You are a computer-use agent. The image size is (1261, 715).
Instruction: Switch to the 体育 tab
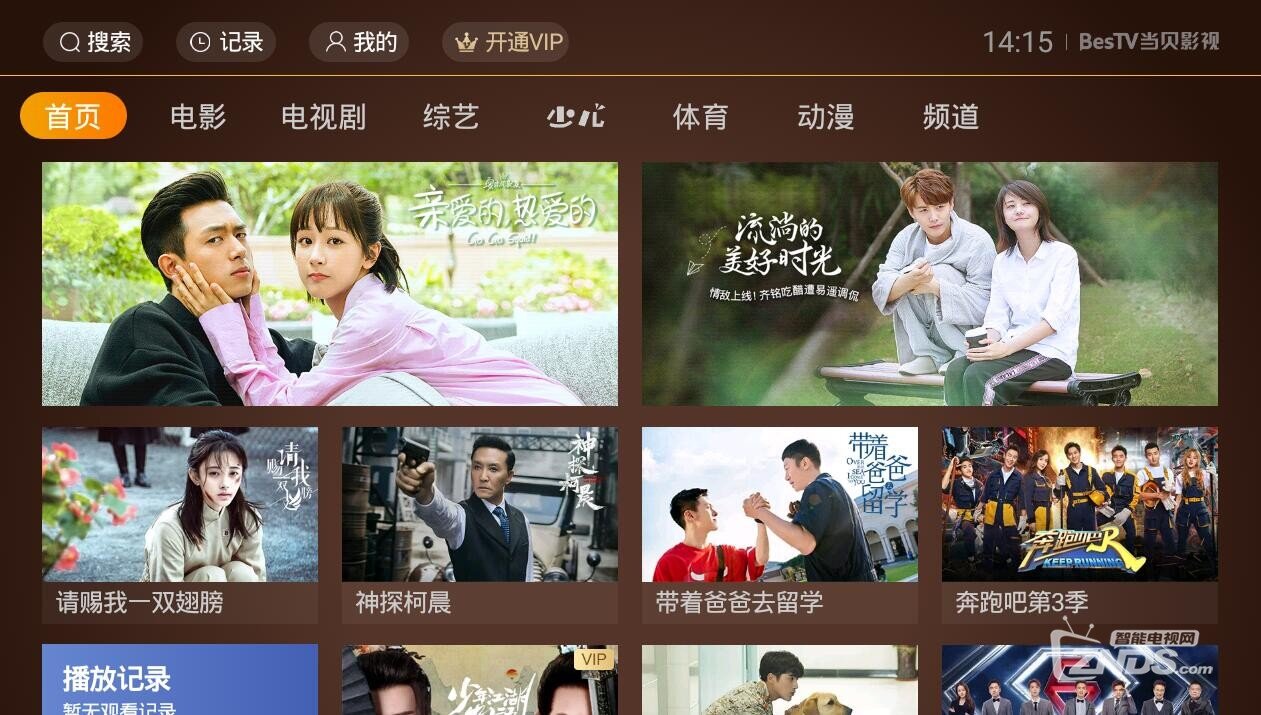pyautogui.click(x=700, y=117)
